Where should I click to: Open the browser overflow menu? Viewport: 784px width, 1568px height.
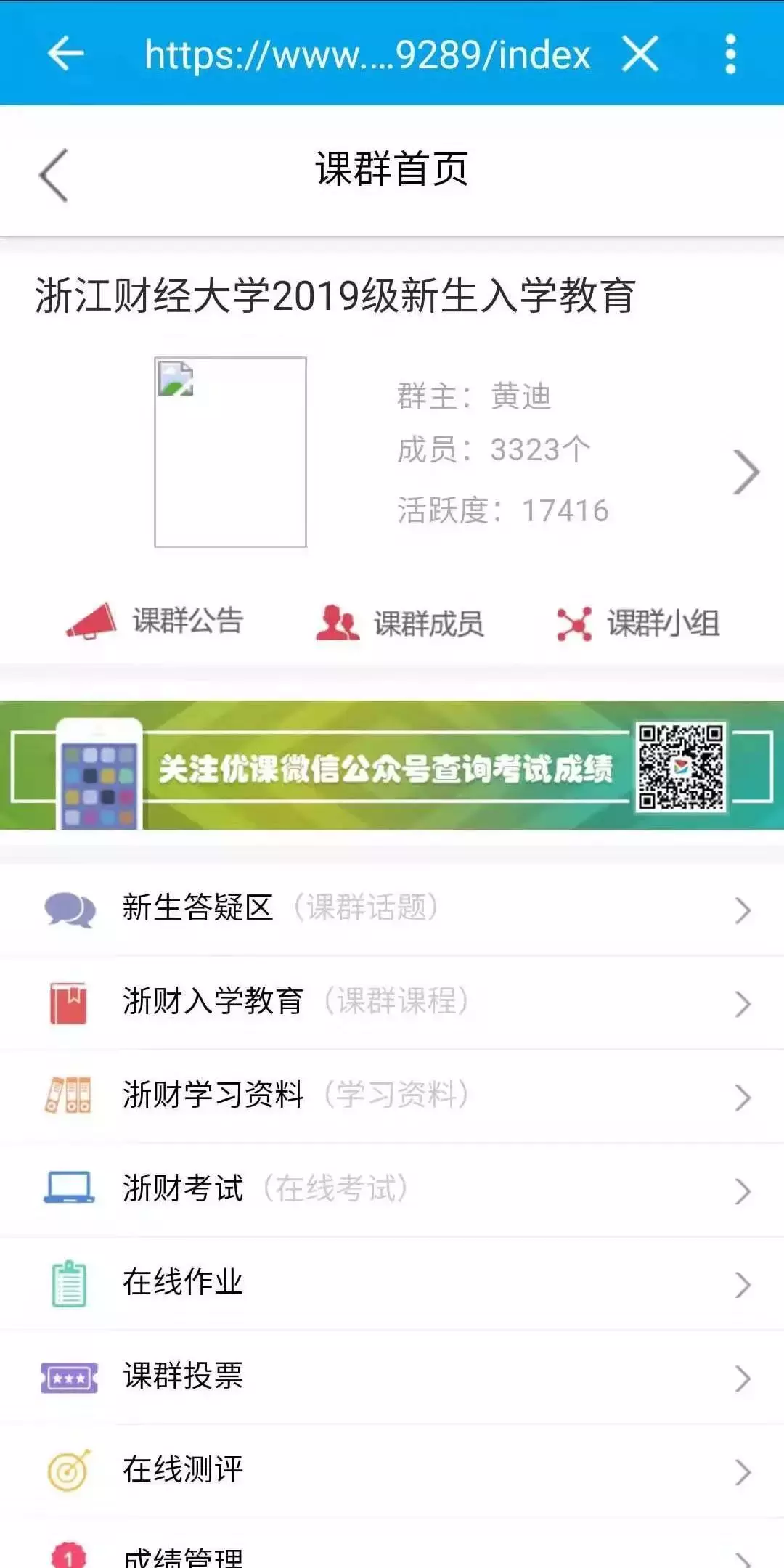(730, 54)
